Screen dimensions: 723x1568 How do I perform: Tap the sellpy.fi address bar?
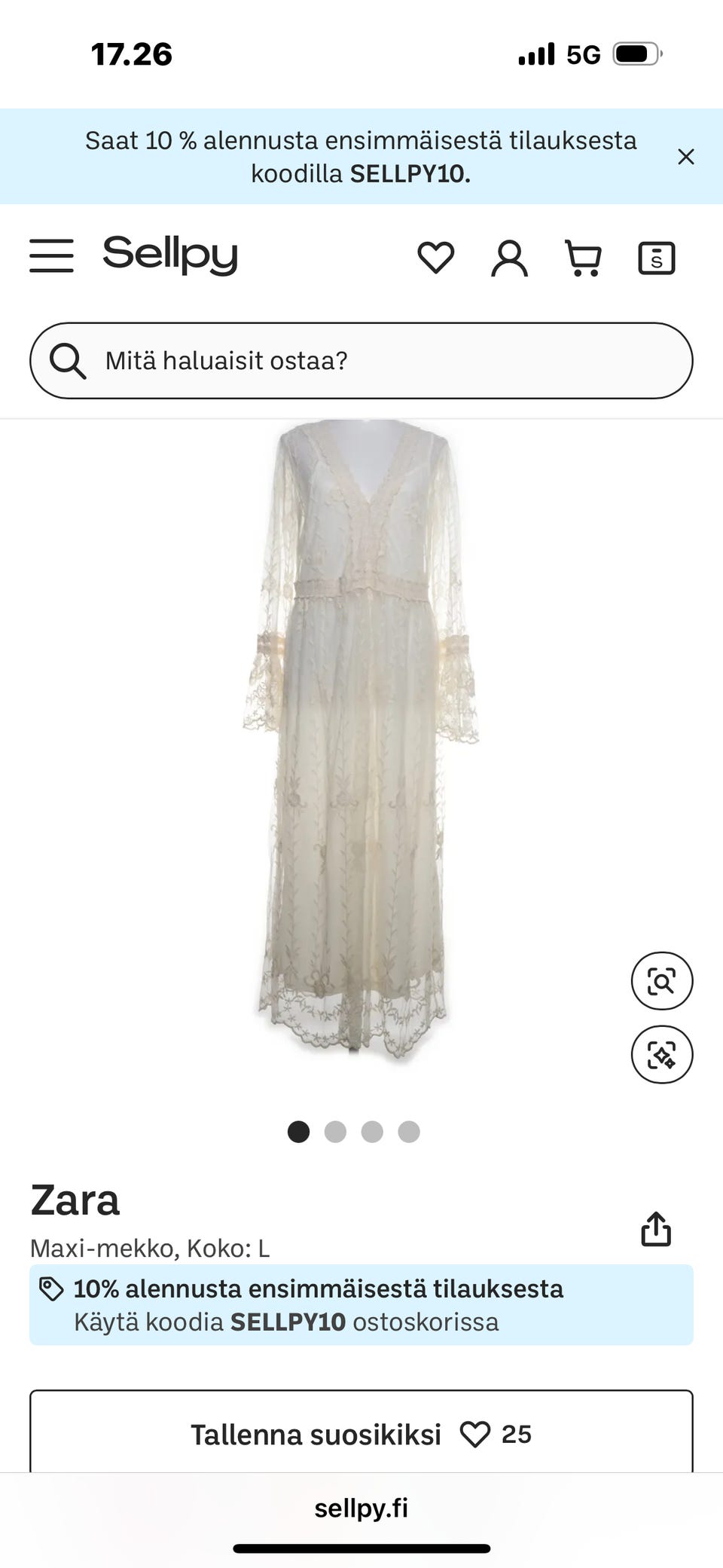361,1508
